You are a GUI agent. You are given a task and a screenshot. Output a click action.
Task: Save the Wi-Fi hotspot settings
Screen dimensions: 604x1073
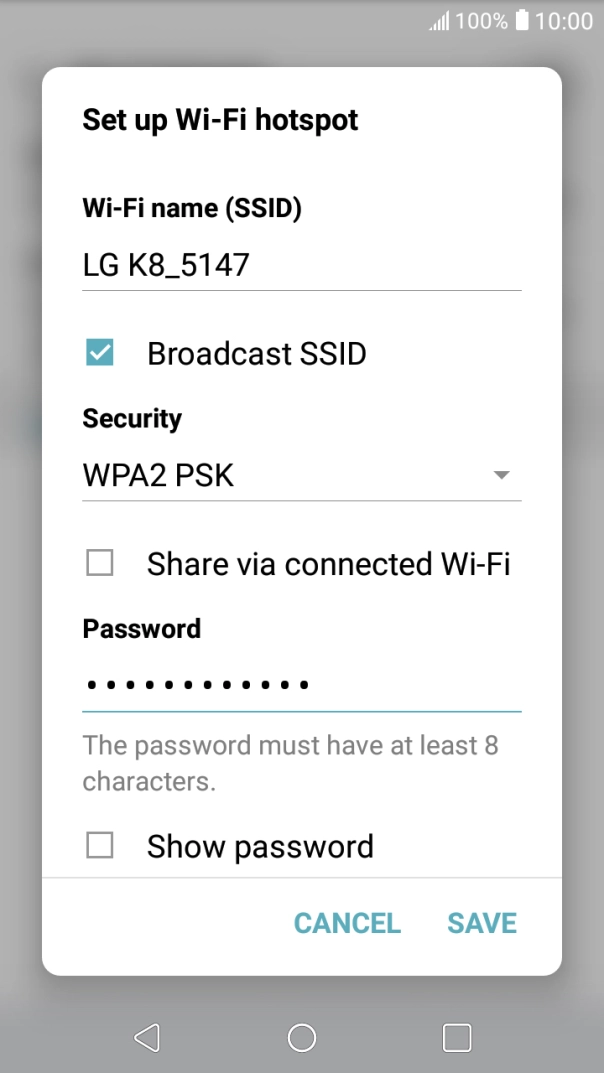point(482,923)
